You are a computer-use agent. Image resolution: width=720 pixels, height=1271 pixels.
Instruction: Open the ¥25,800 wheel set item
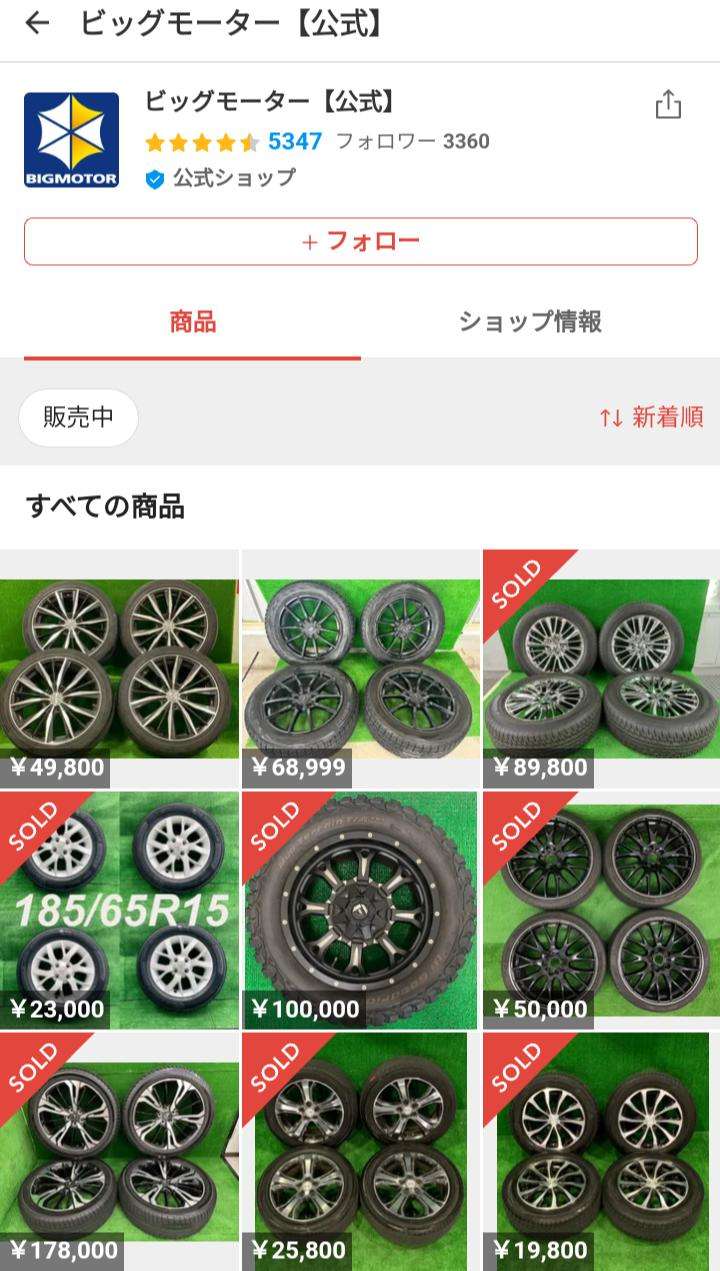pos(360,1150)
